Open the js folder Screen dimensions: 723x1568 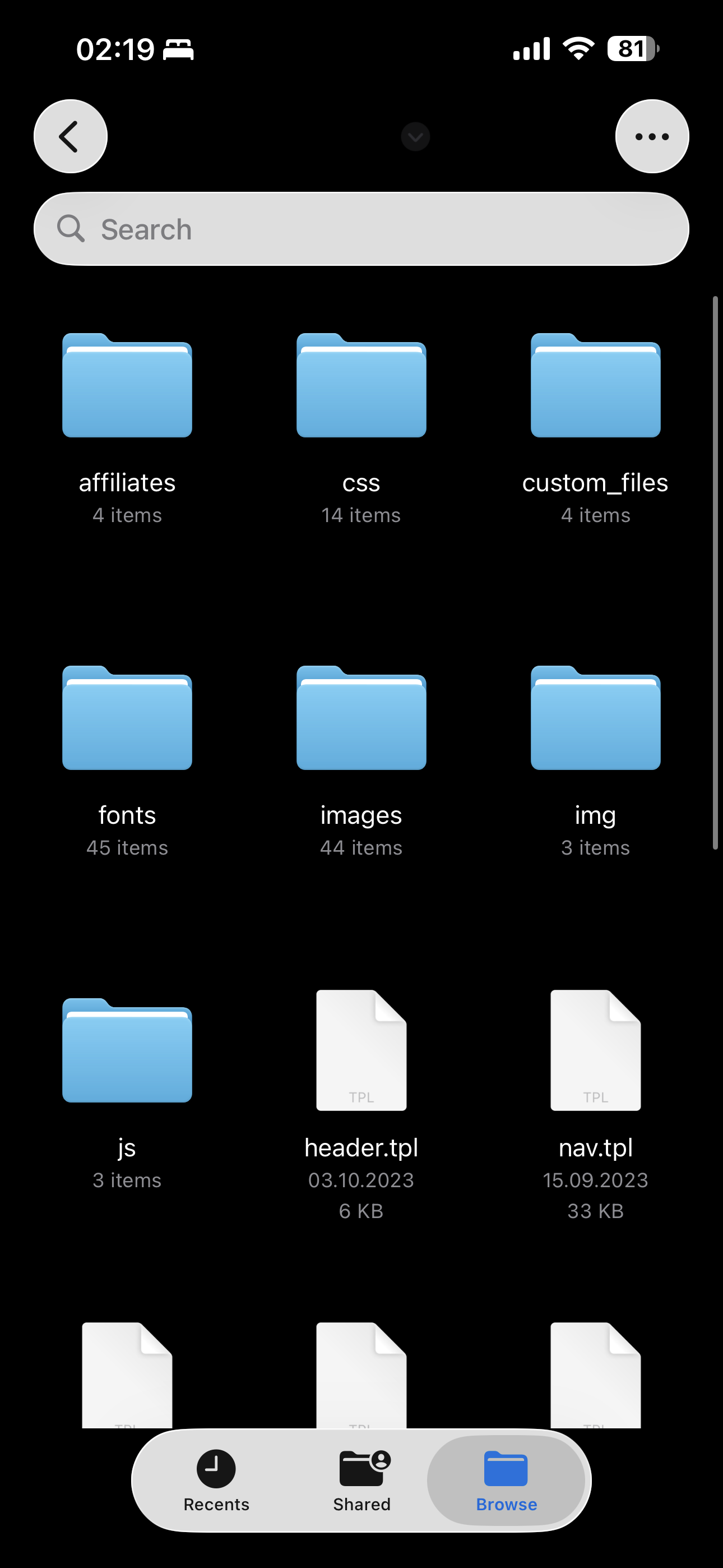point(127,1050)
